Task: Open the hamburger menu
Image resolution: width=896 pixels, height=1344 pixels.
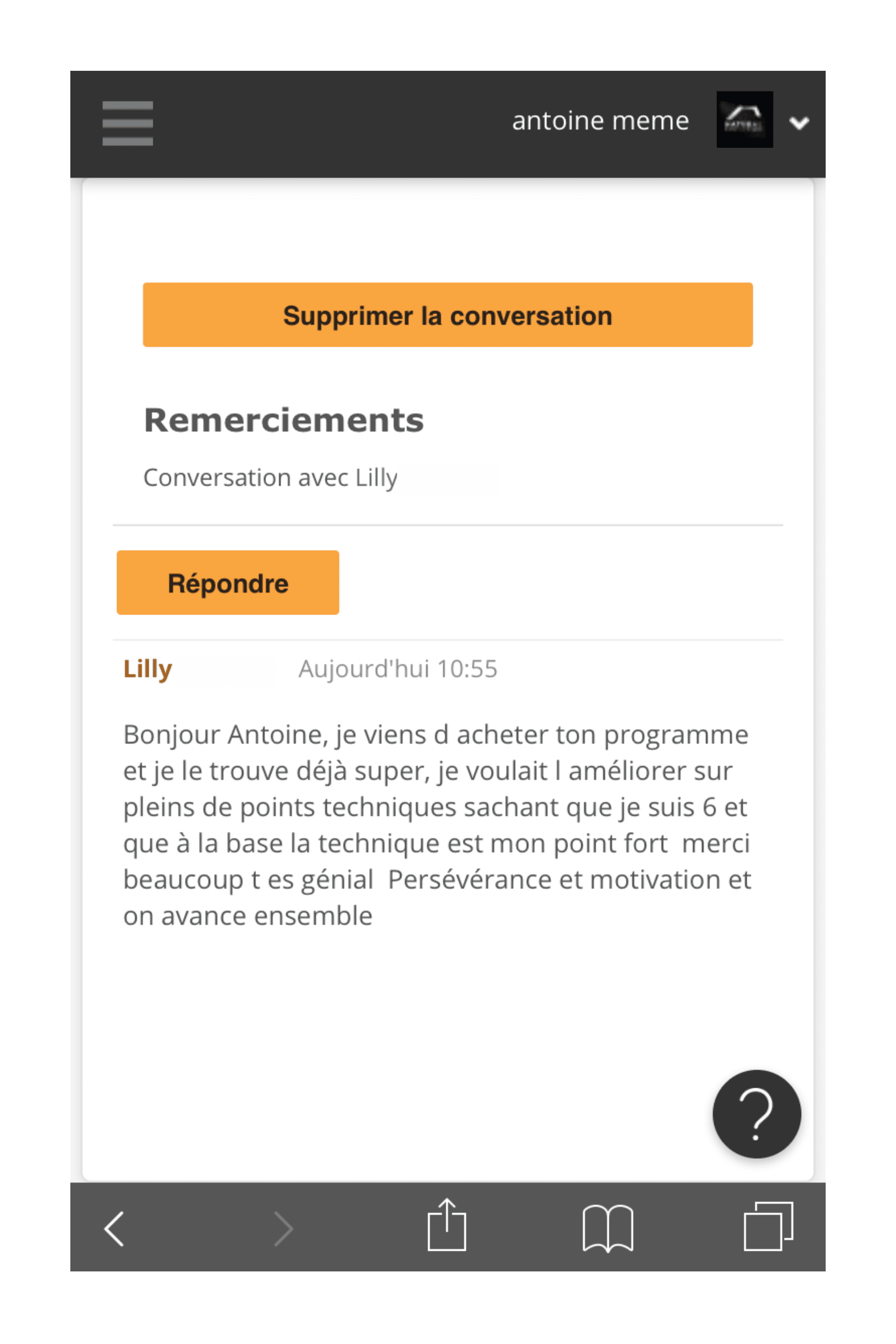Action: 127,124
